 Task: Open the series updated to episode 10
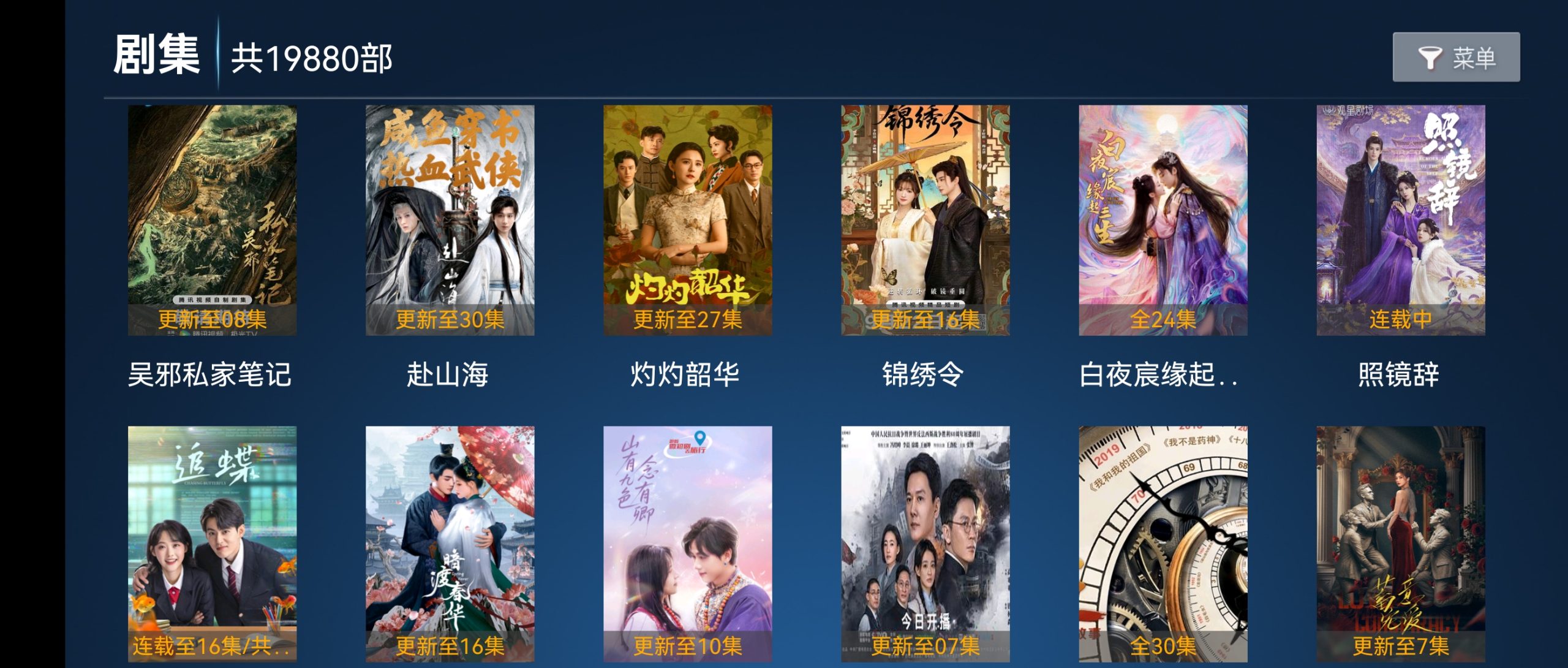pyautogui.click(x=687, y=542)
